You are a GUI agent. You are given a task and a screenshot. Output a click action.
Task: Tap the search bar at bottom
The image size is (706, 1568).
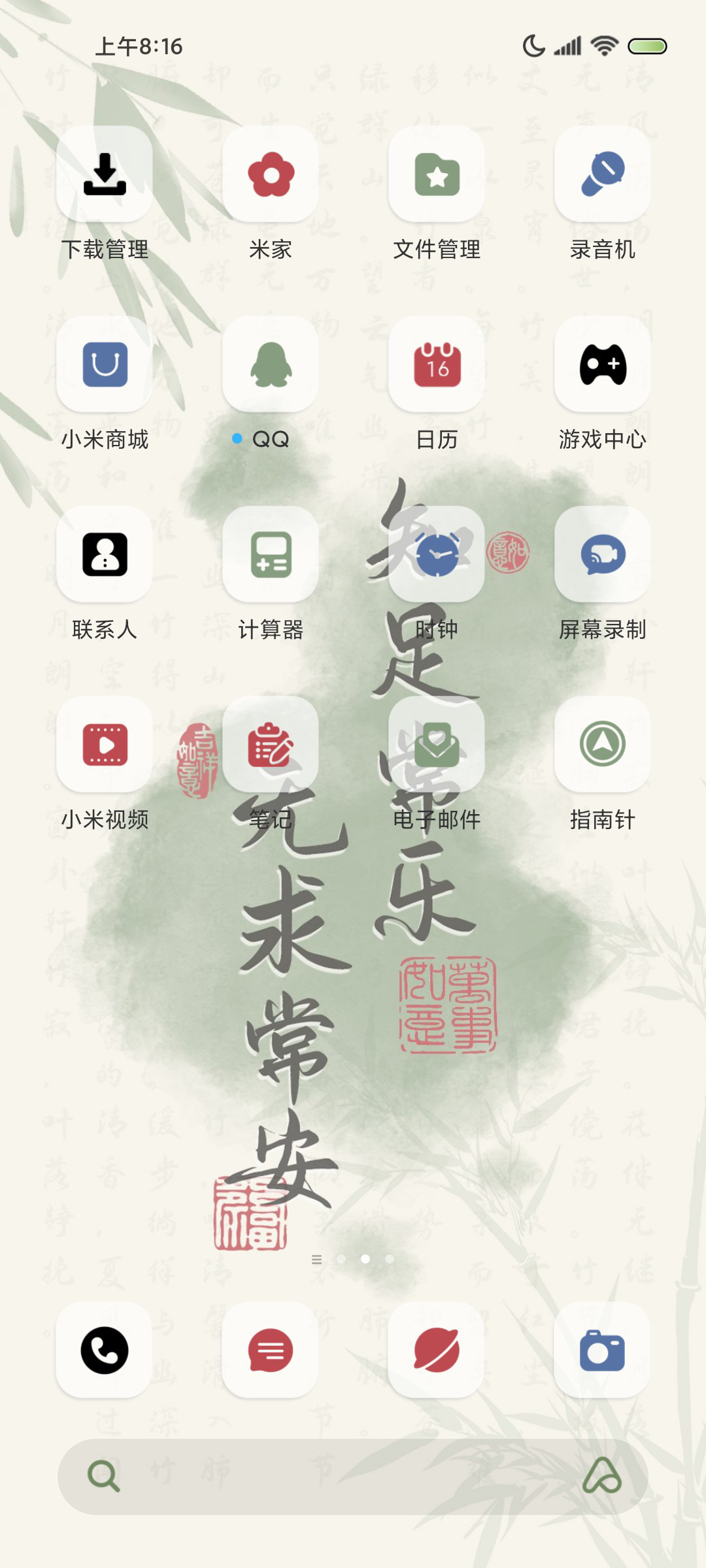[x=353, y=1477]
